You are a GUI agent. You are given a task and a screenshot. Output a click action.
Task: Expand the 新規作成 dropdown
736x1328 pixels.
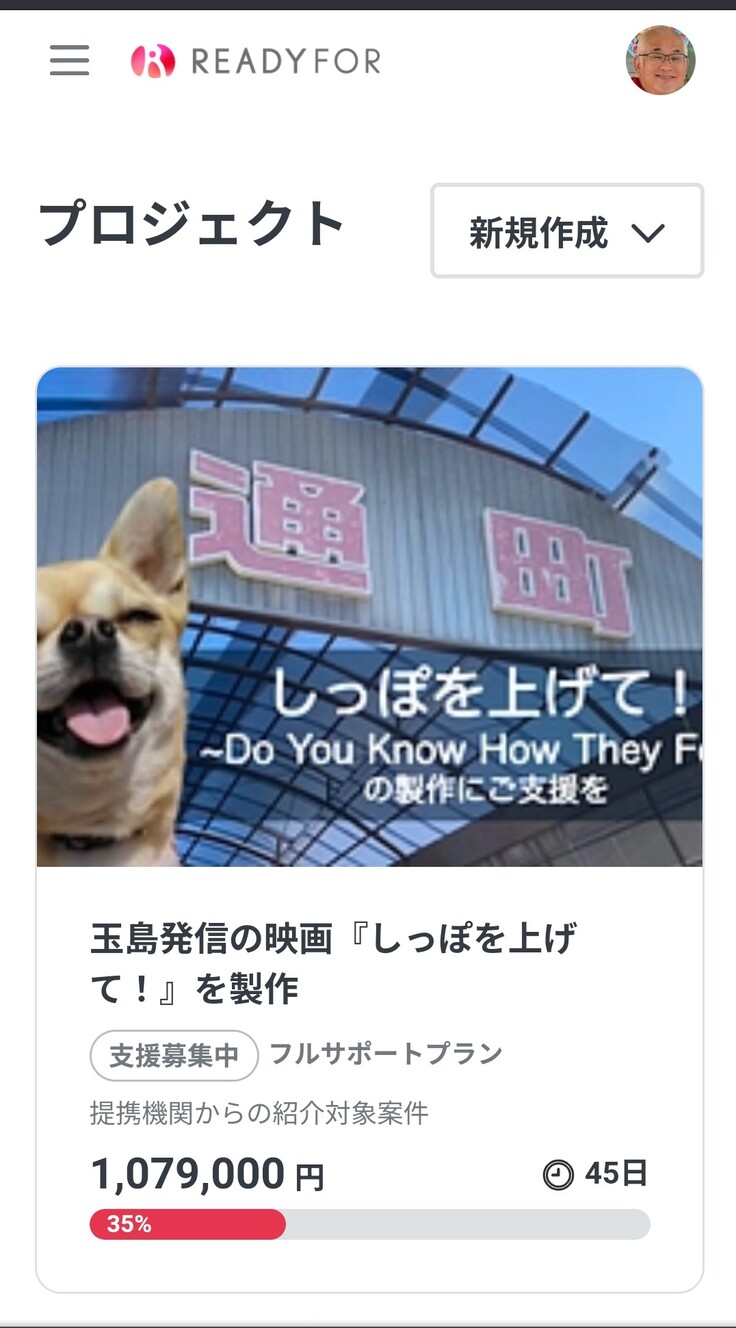(567, 231)
